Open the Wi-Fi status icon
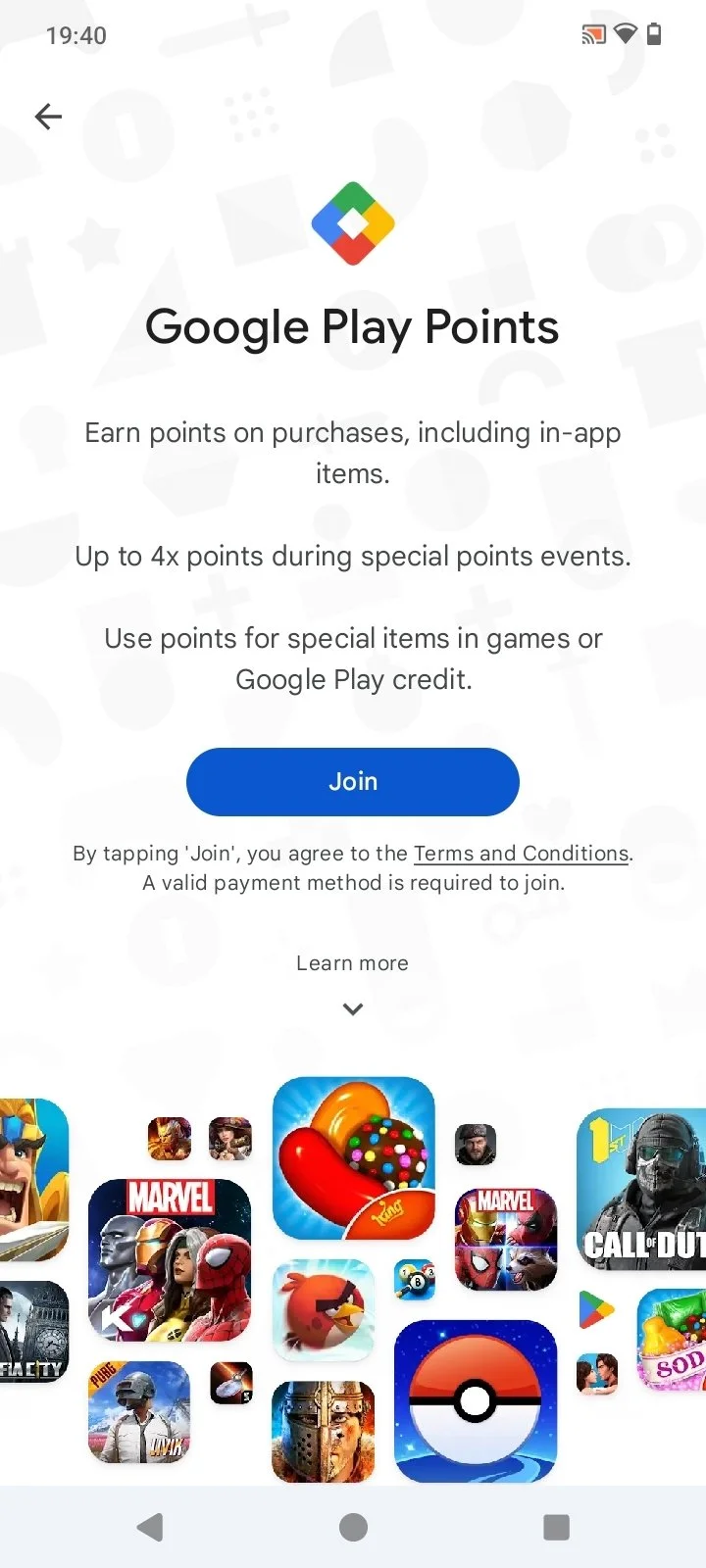Image resolution: width=706 pixels, height=1568 pixels. (x=626, y=33)
